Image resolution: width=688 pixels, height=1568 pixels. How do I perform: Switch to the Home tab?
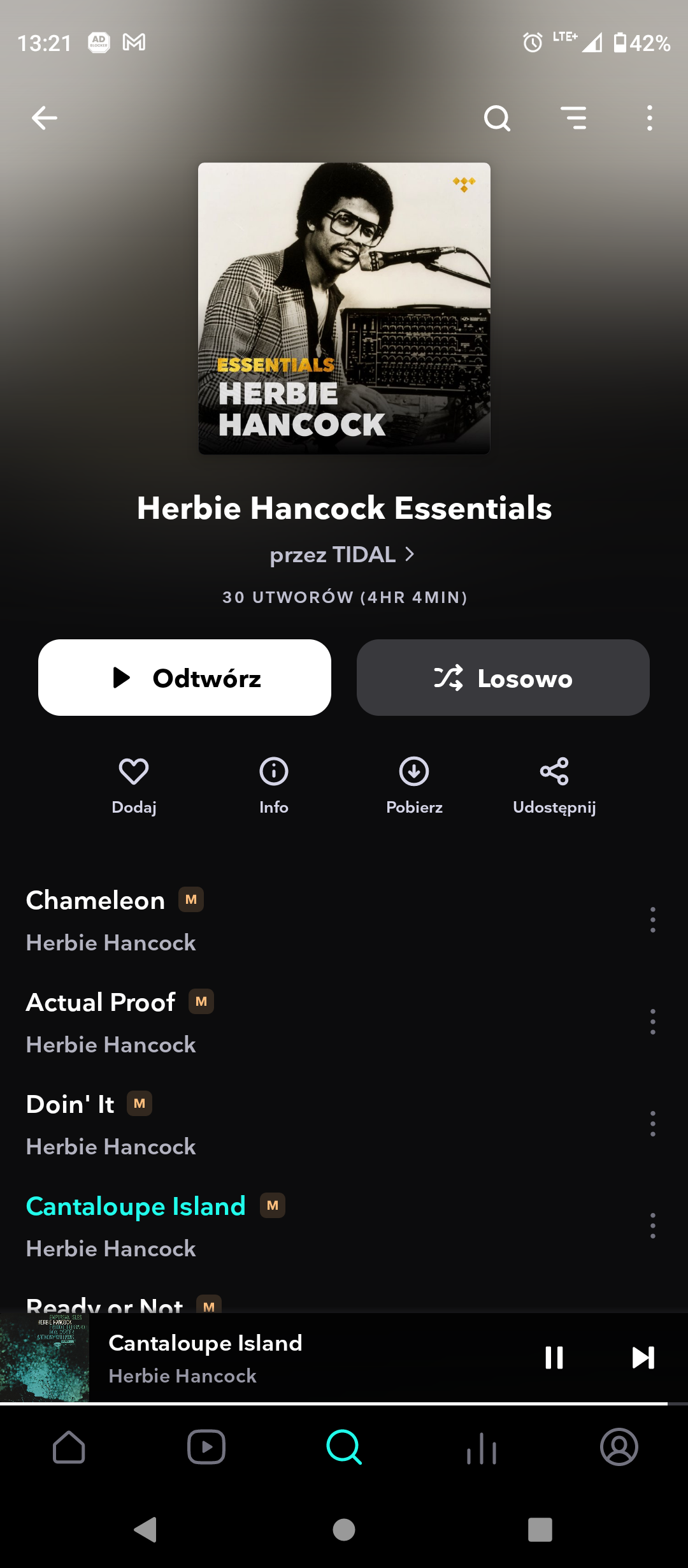pyautogui.click(x=69, y=1447)
